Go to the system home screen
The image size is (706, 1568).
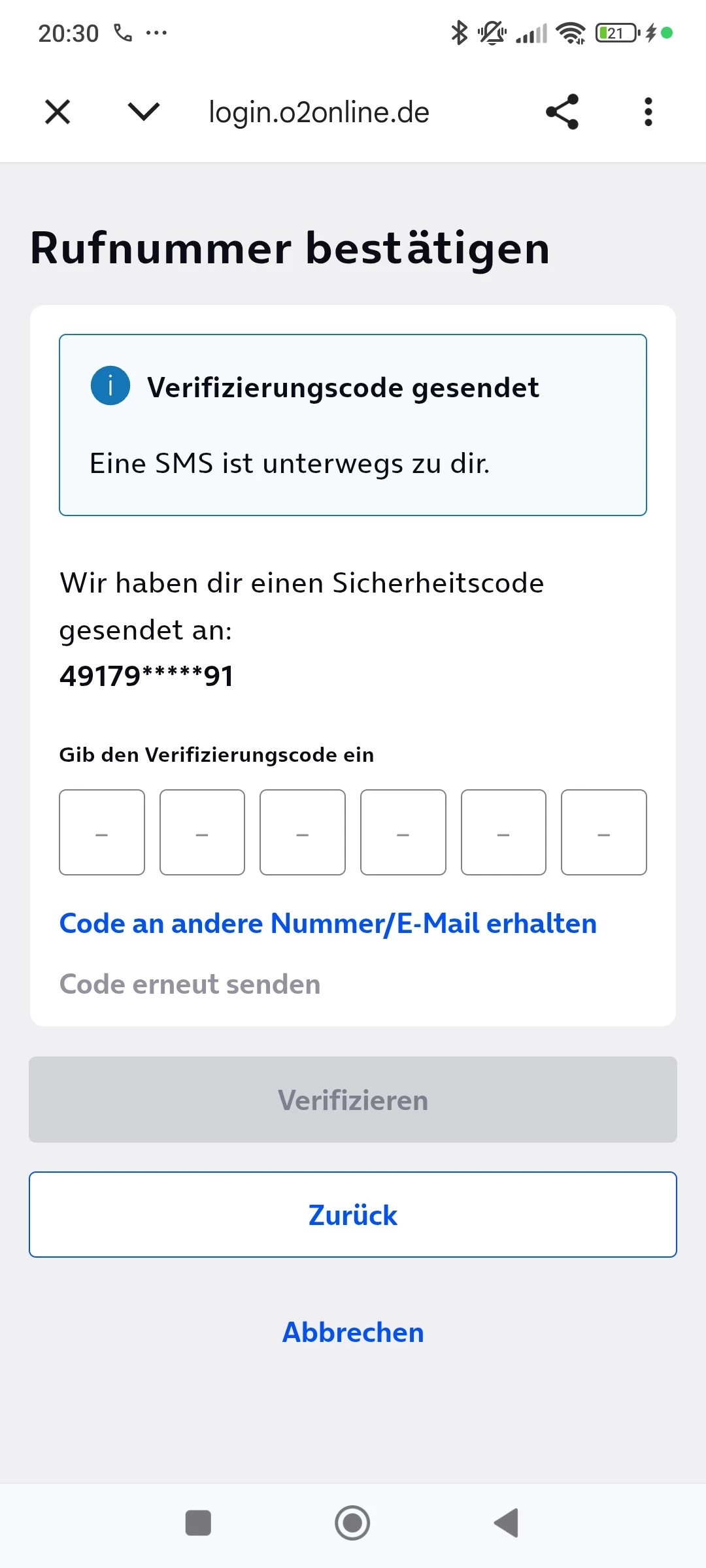click(352, 1523)
